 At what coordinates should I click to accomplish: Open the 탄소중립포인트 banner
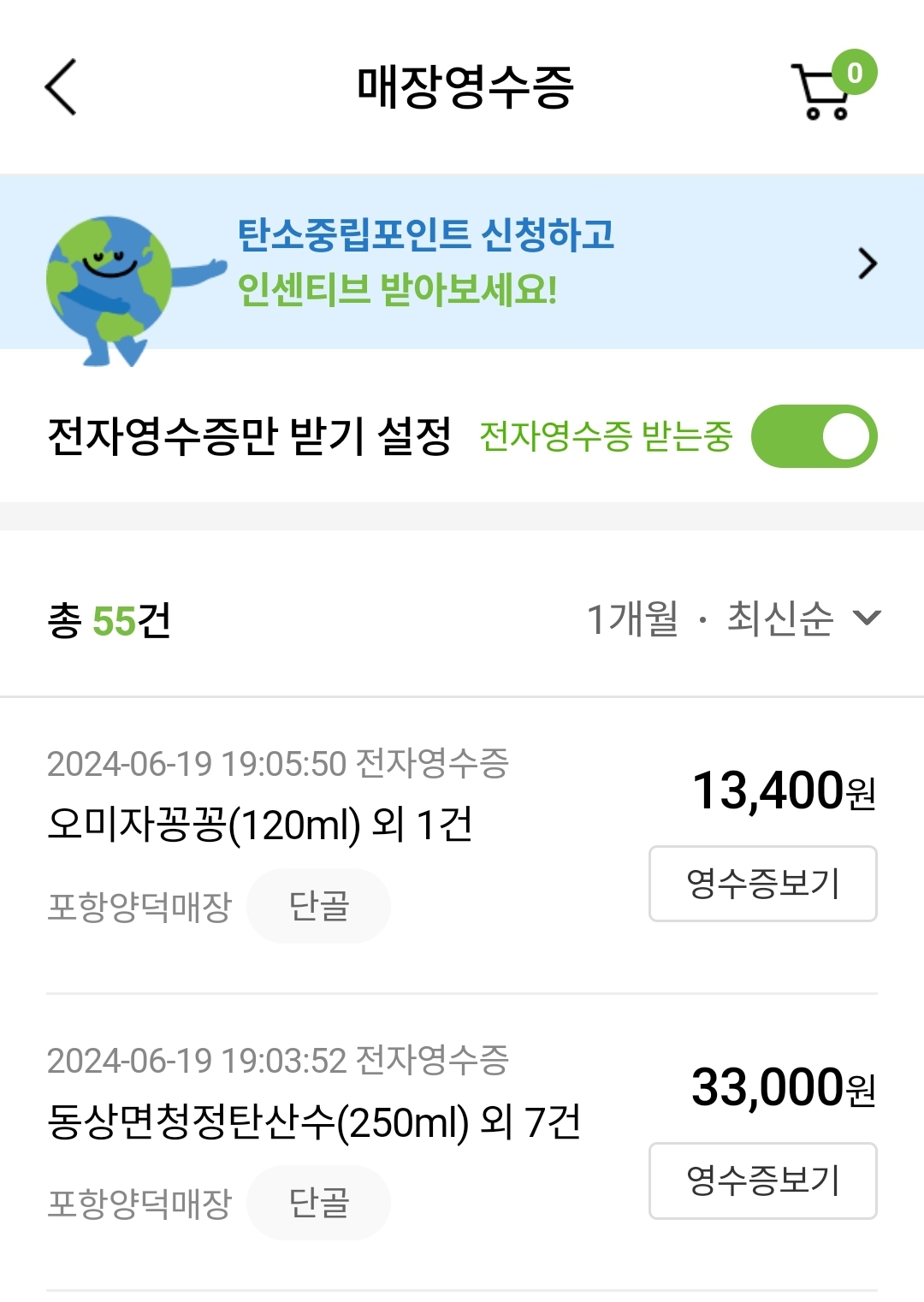(462, 263)
